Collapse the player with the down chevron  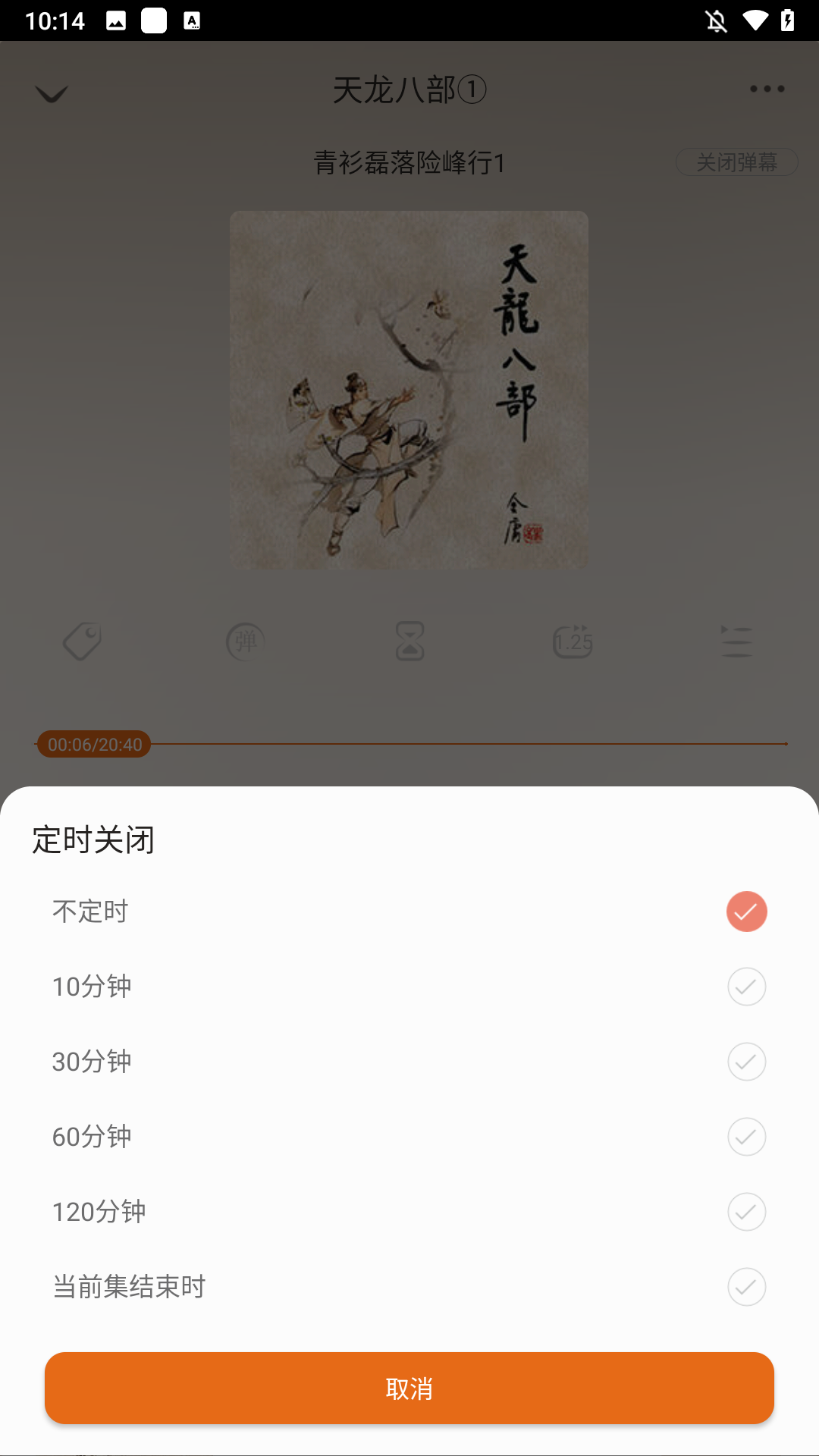(52, 93)
